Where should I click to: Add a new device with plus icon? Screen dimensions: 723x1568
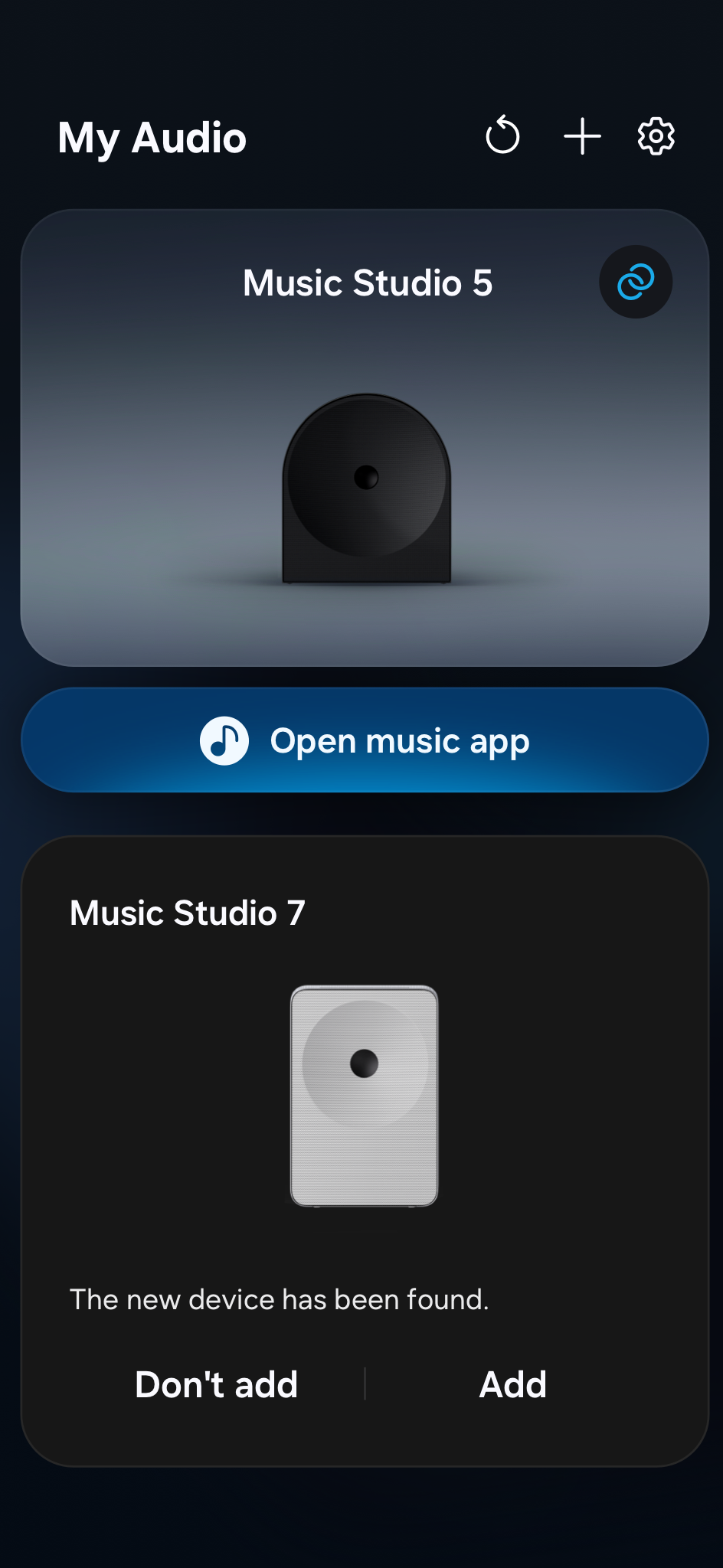(582, 136)
